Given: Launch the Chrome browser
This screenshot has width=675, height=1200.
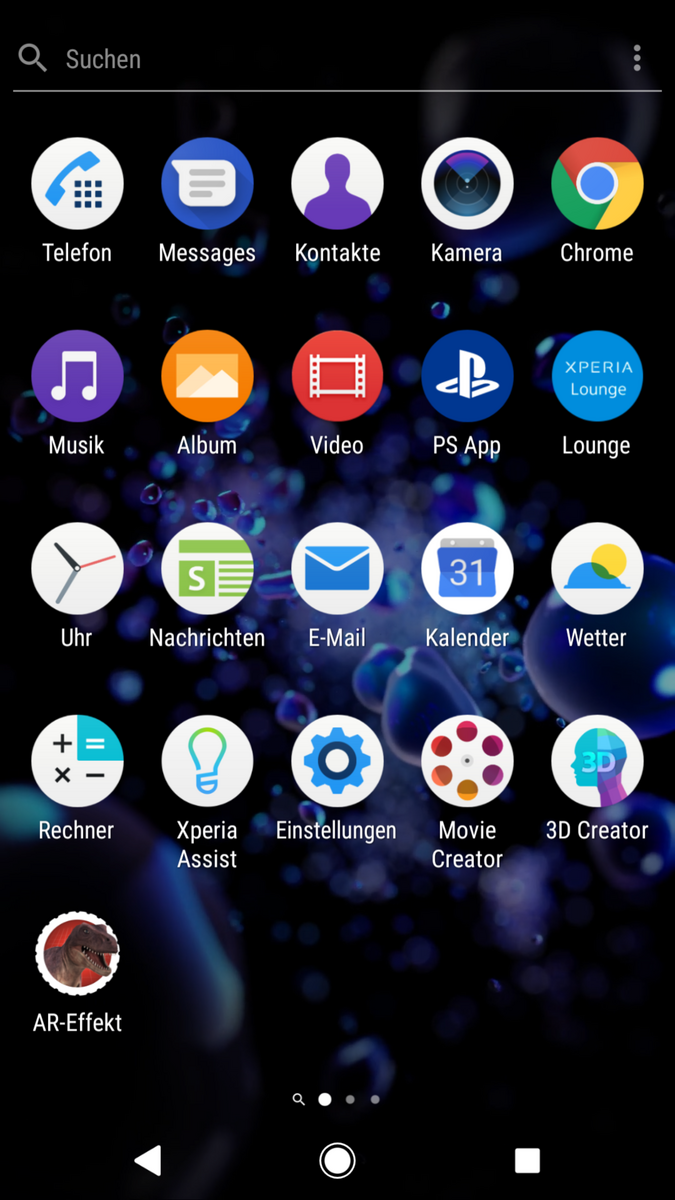Looking at the screenshot, I should coord(597,184).
